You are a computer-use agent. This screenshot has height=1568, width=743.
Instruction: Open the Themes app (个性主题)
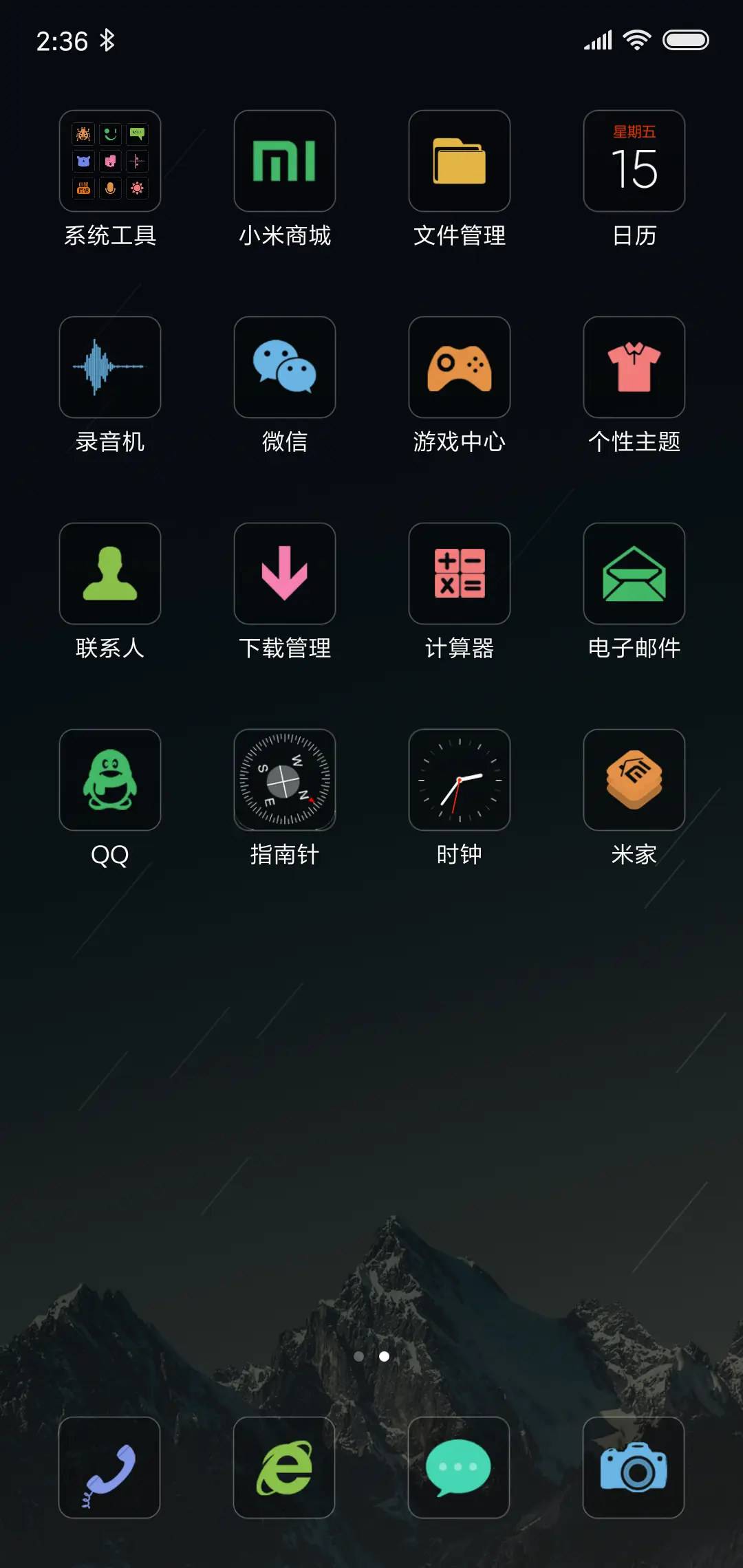click(x=634, y=368)
